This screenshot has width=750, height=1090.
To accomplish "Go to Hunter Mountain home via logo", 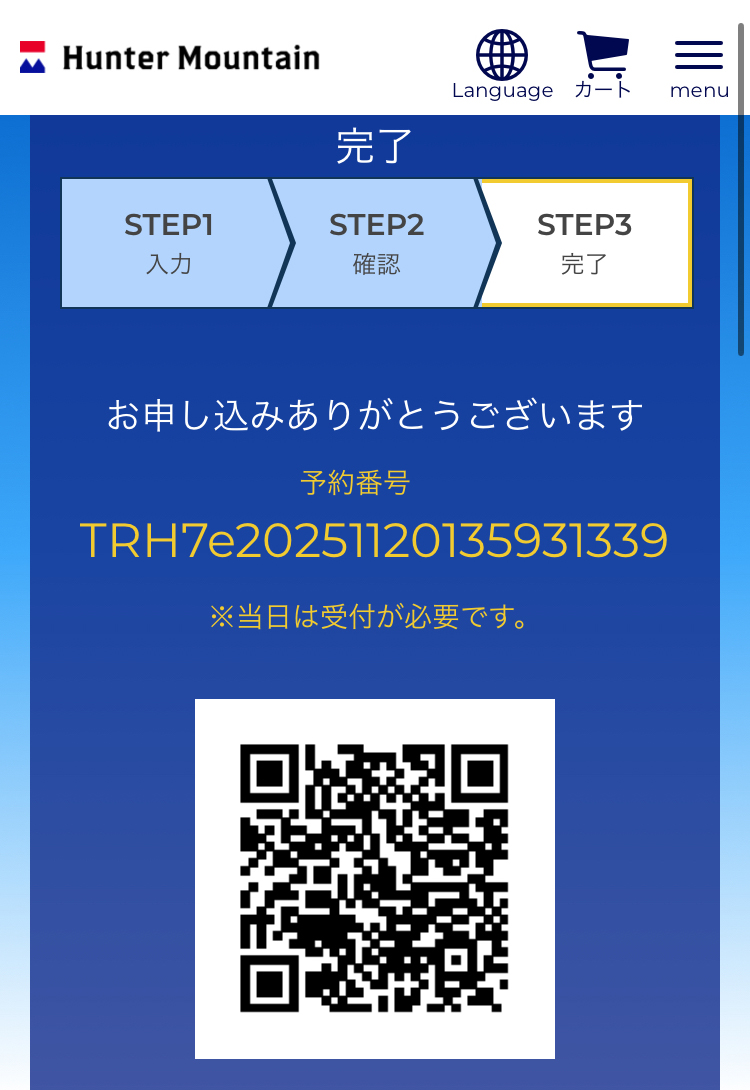I will (x=170, y=58).
